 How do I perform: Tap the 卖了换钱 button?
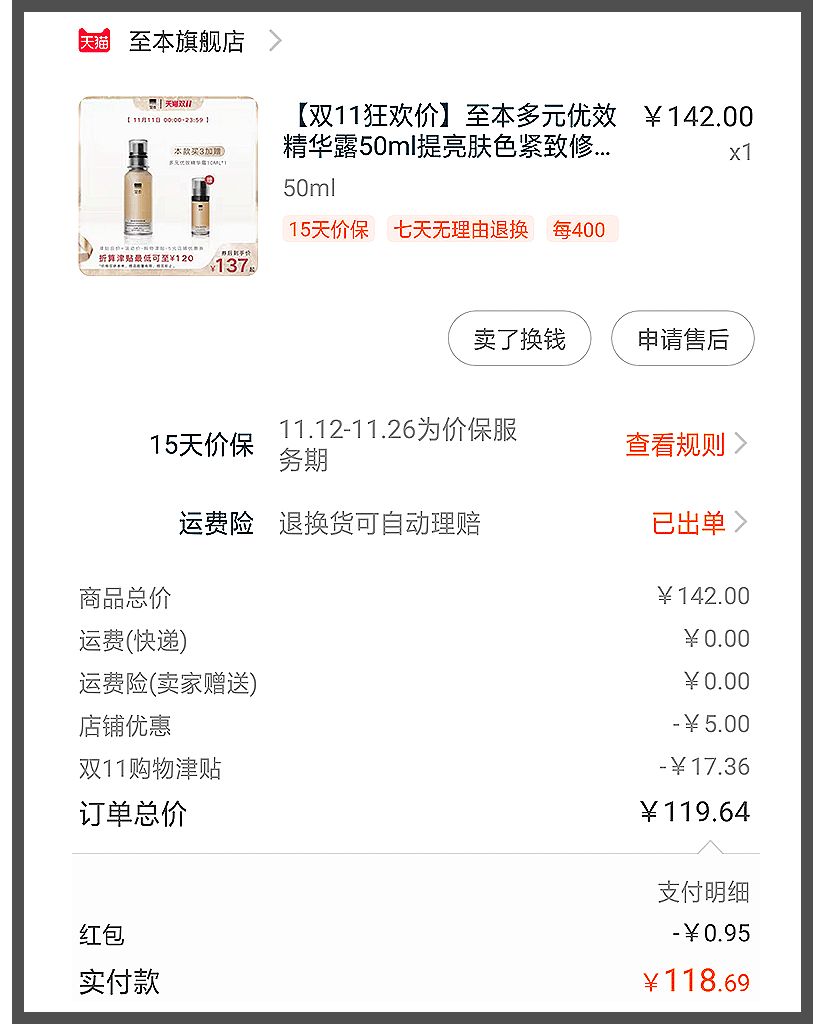click(519, 339)
